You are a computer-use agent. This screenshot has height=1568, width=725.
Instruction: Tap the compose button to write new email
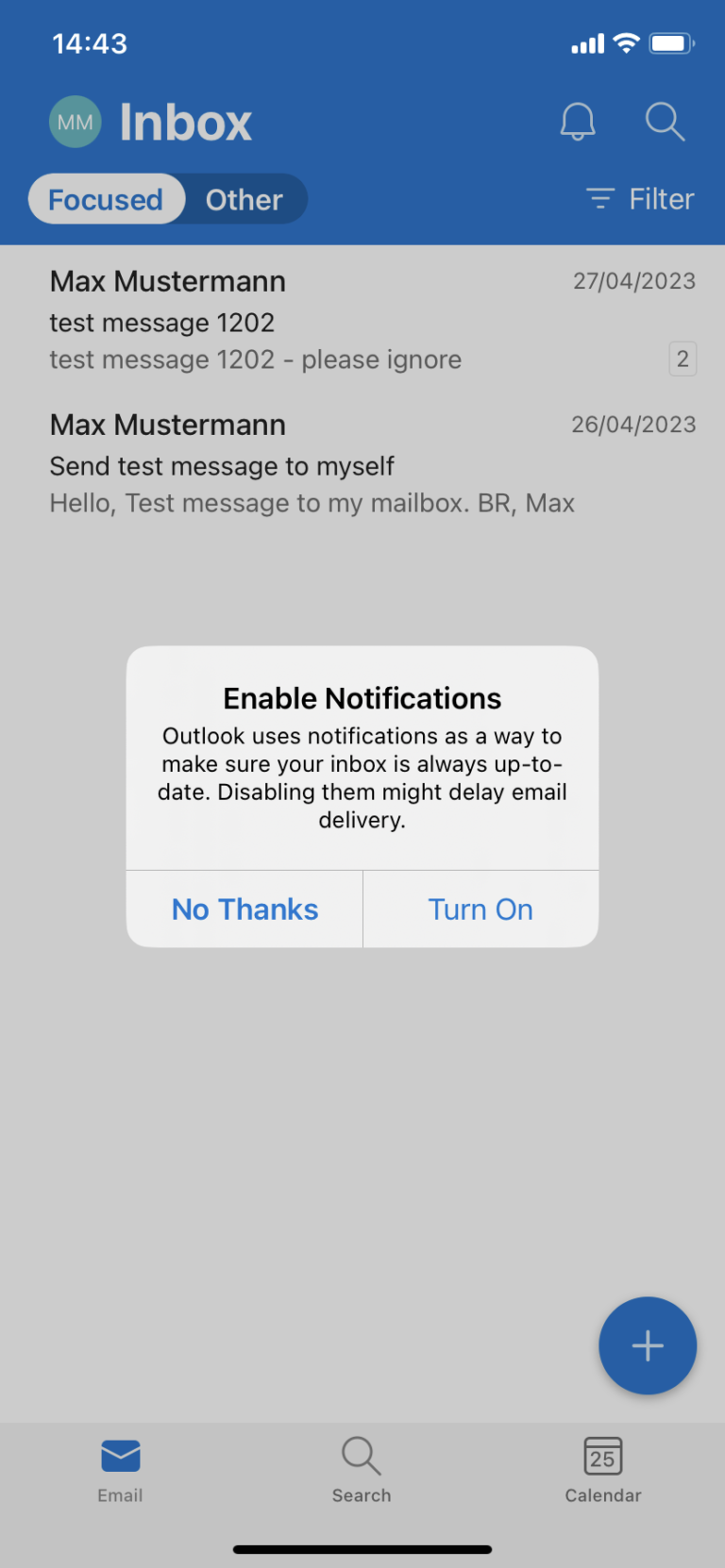pyautogui.click(x=647, y=1345)
